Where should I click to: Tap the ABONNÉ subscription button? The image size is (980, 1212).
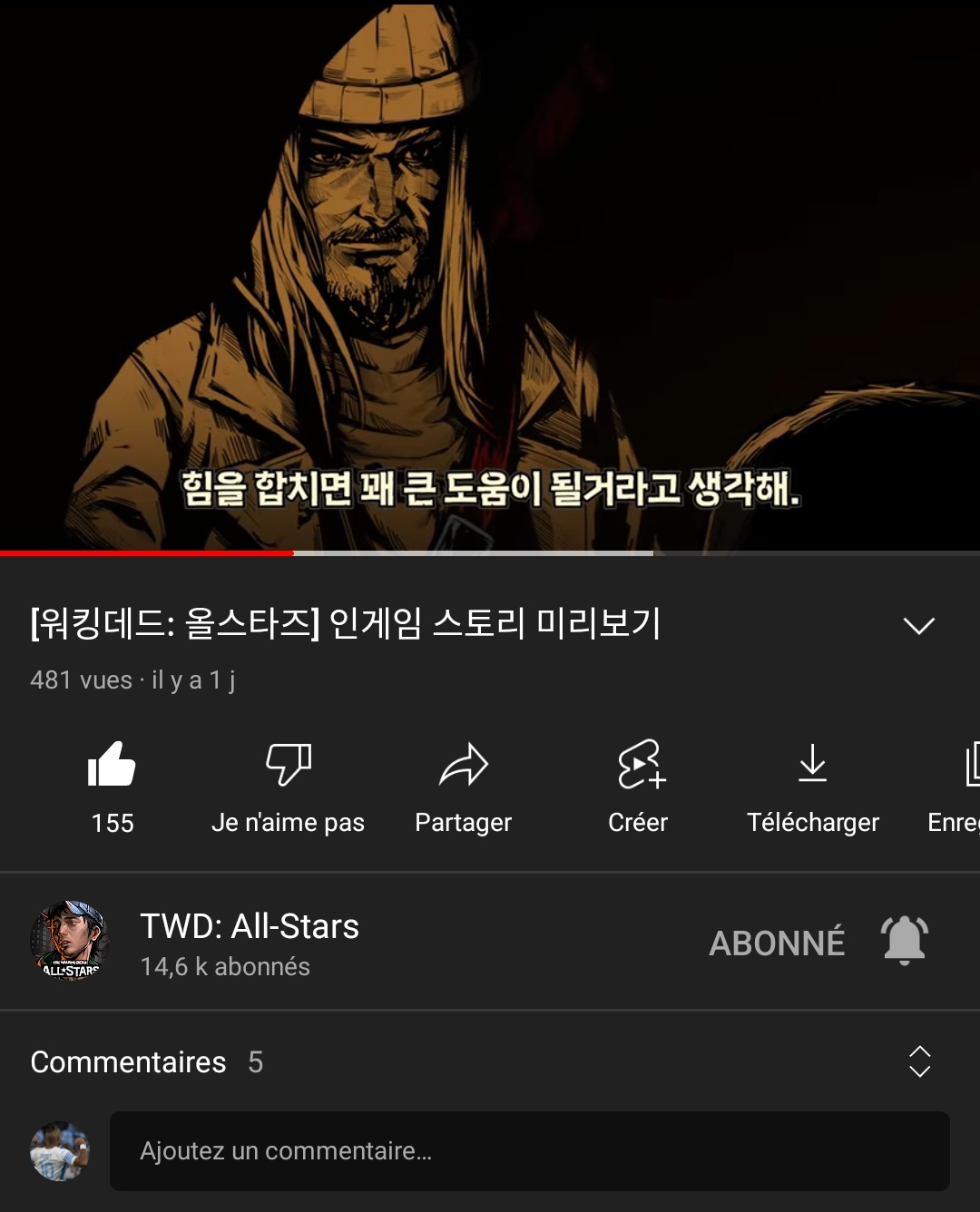[777, 943]
